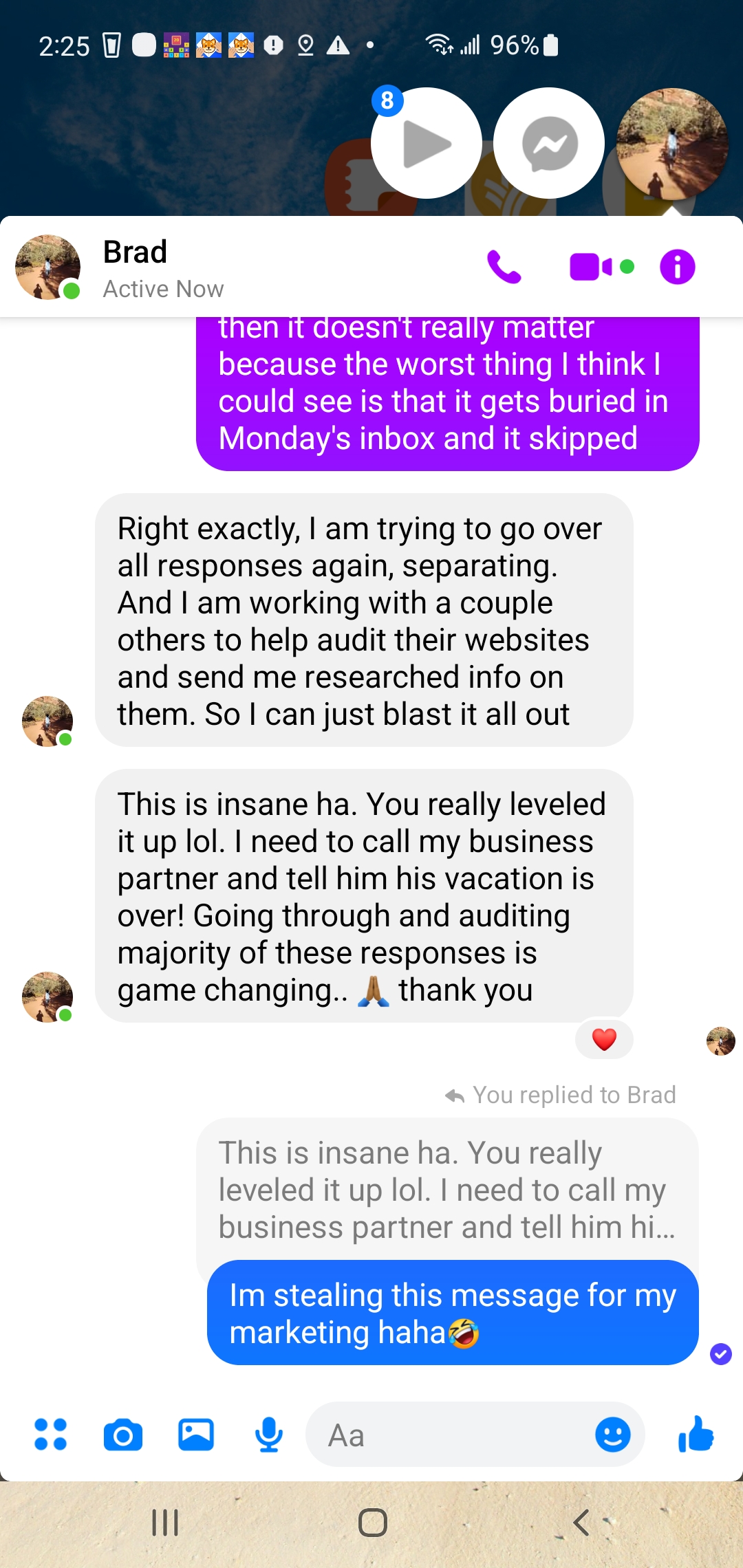The height and width of the screenshot is (1568, 743).
Task: Jump to the quoted "This is insane ha" reply
Action: coord(446,1190)
